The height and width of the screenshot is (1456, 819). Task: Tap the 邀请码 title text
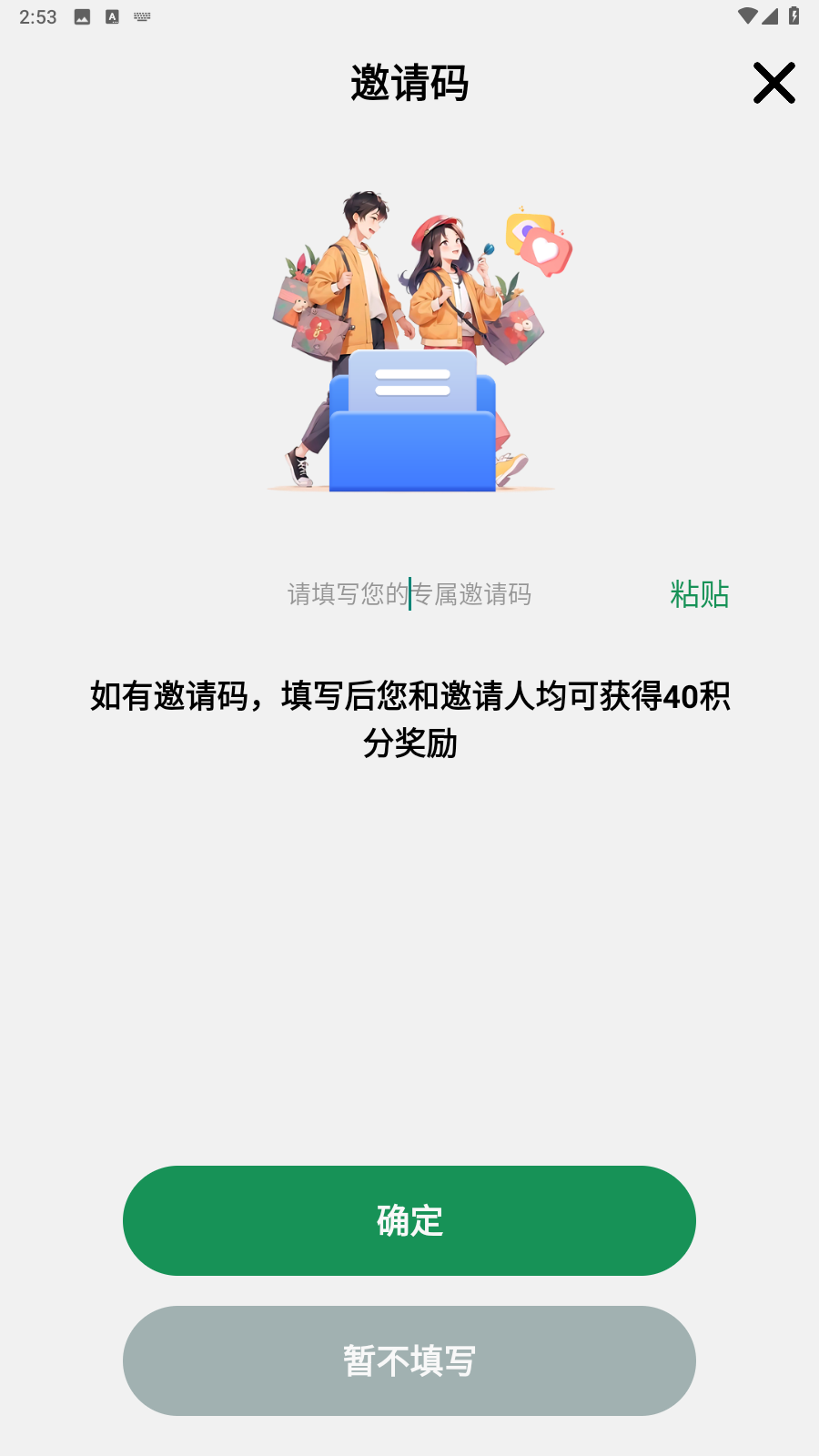pos(409,83)
